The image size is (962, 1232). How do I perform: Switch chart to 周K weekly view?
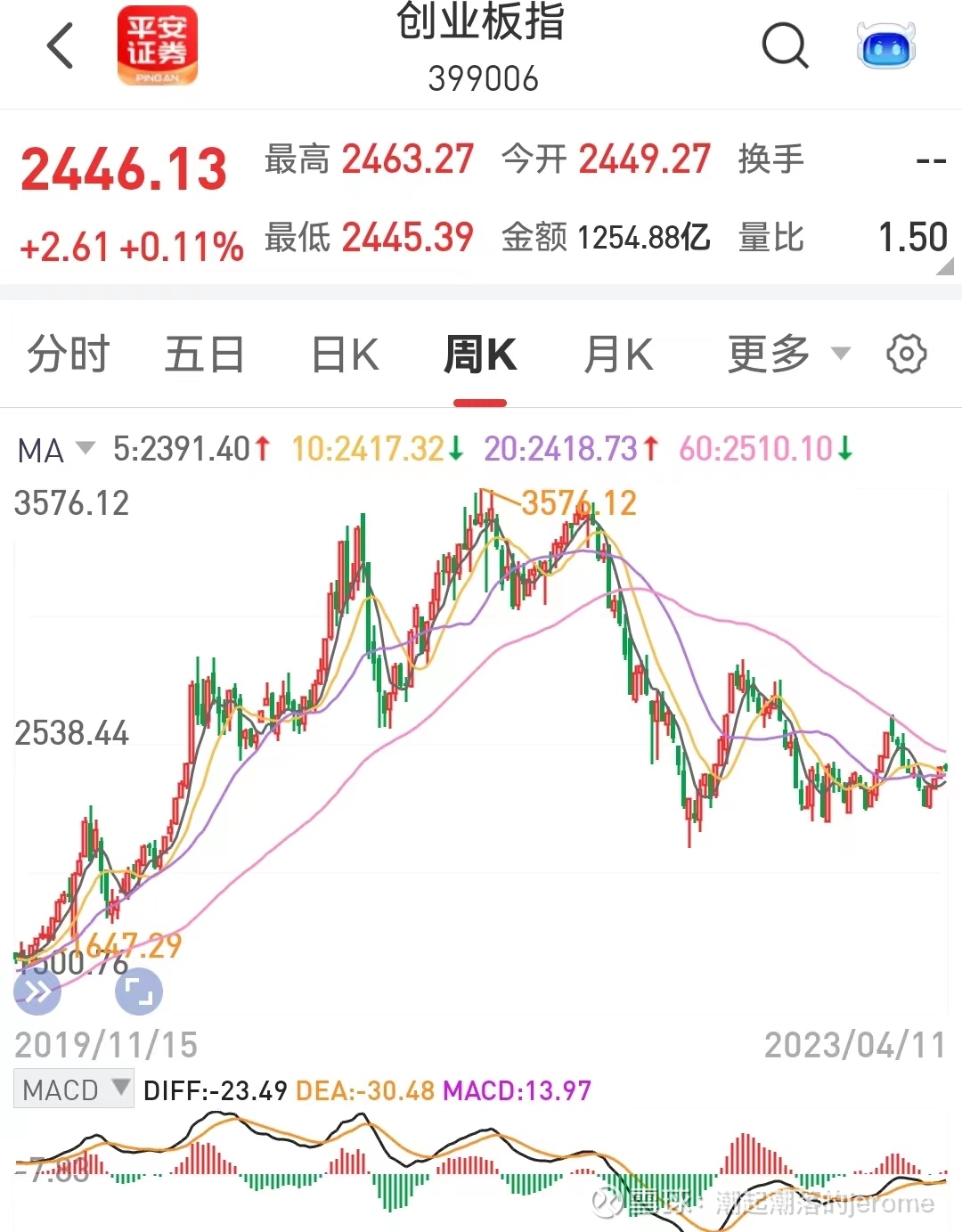click(x=479, y=353)
